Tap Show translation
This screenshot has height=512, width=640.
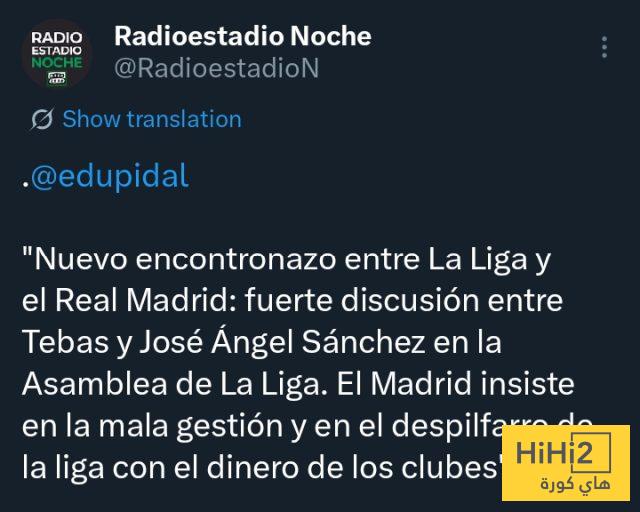point(151,119)
